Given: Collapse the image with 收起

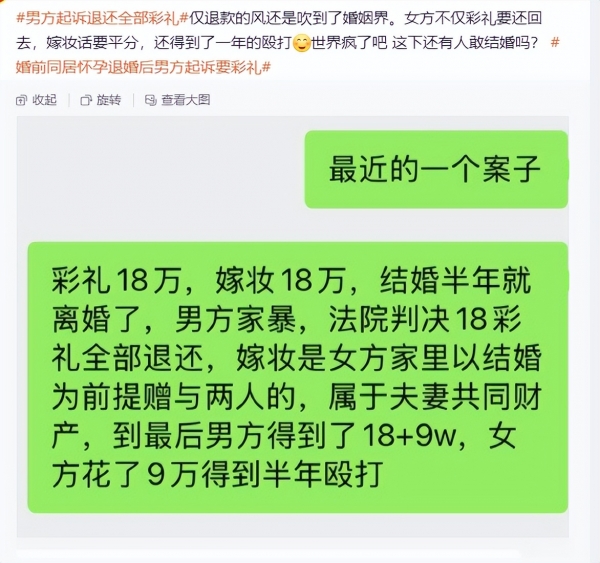Looking at the screenshot, I should click(x=37, y=100).
